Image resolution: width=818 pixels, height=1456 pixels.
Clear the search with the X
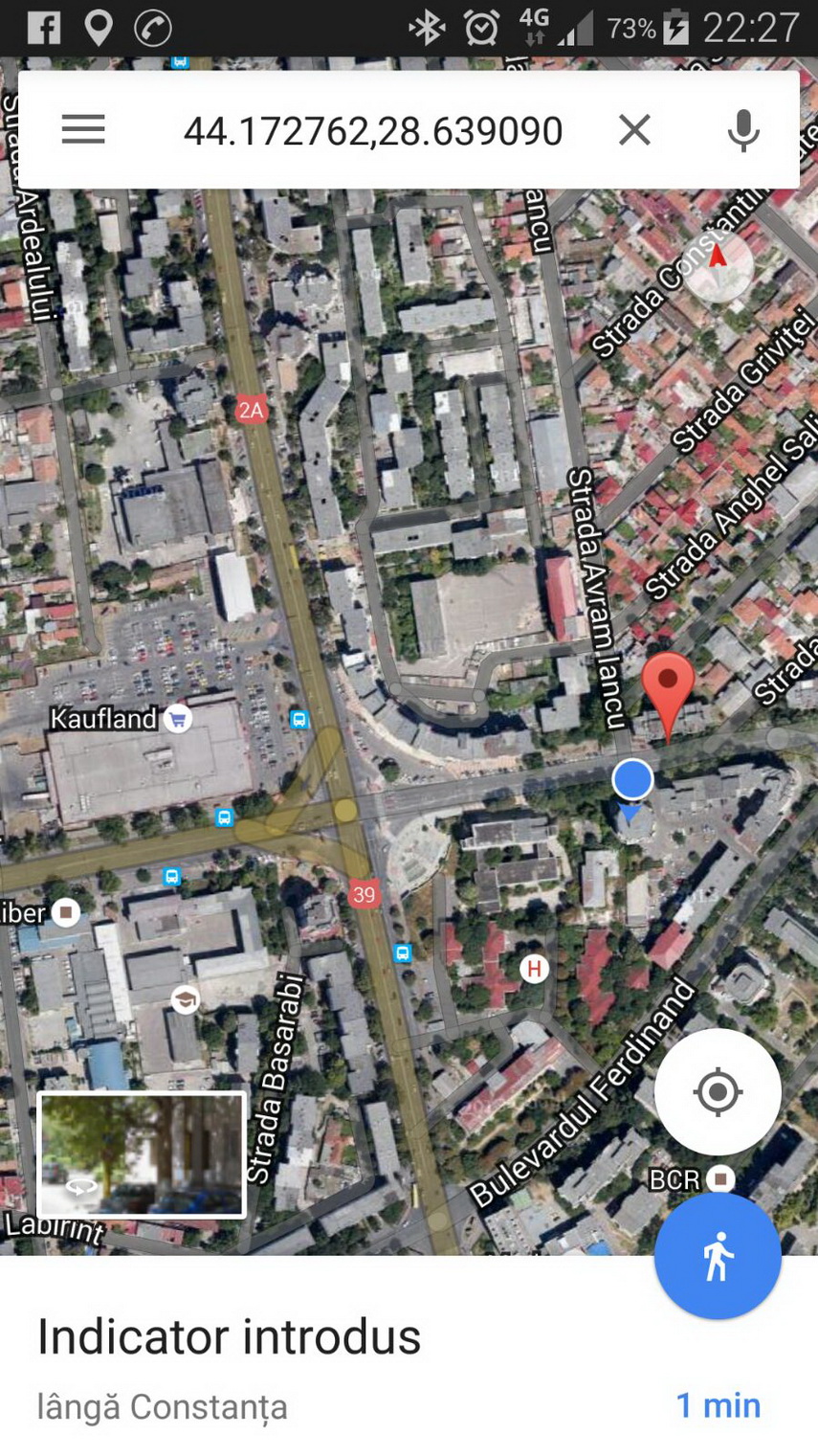tap(634, 129)
